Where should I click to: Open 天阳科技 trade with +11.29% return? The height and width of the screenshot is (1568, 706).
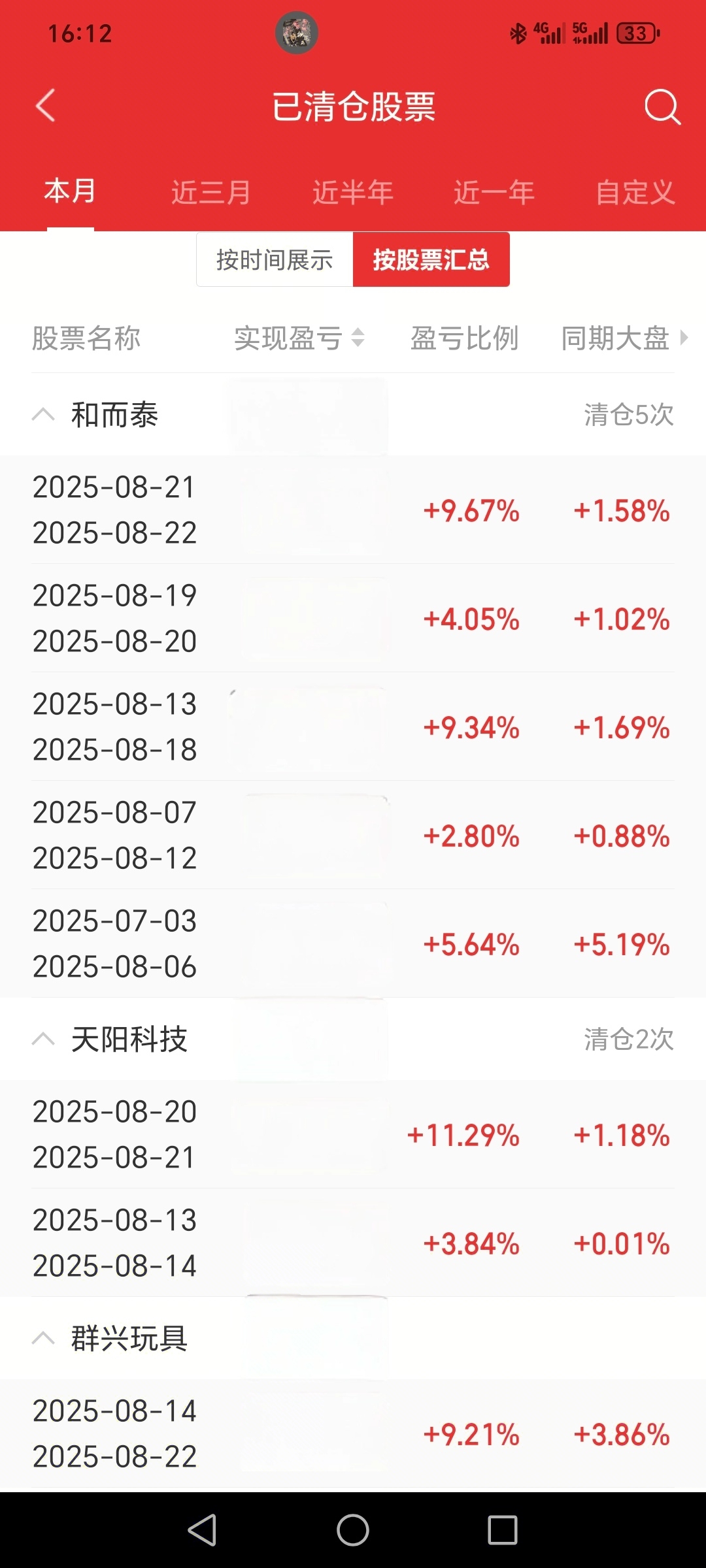[353, 1134]
